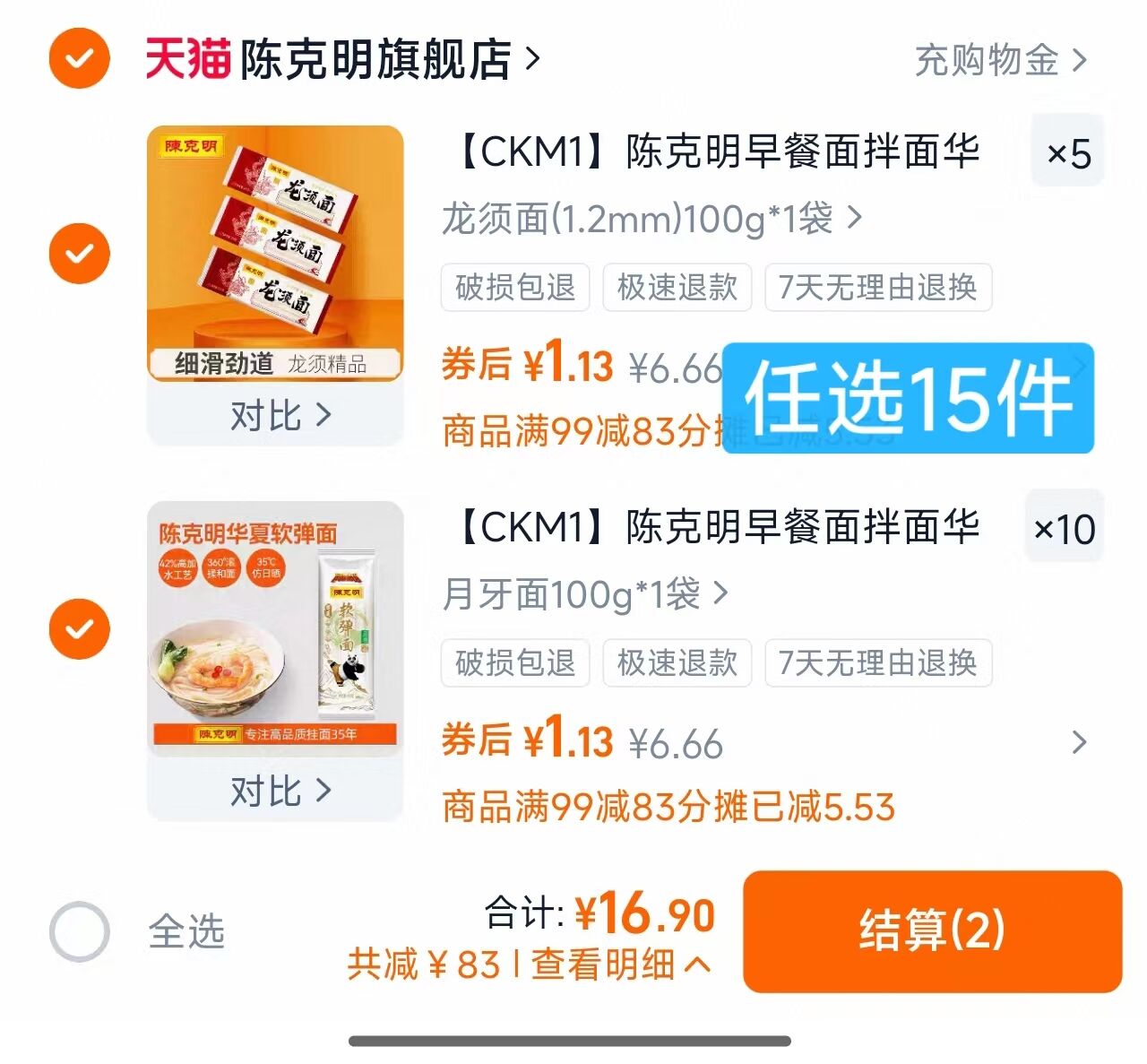Select the 全选 radio button
This screenshot has width=1147, height=1064.
tap(79, 931)
